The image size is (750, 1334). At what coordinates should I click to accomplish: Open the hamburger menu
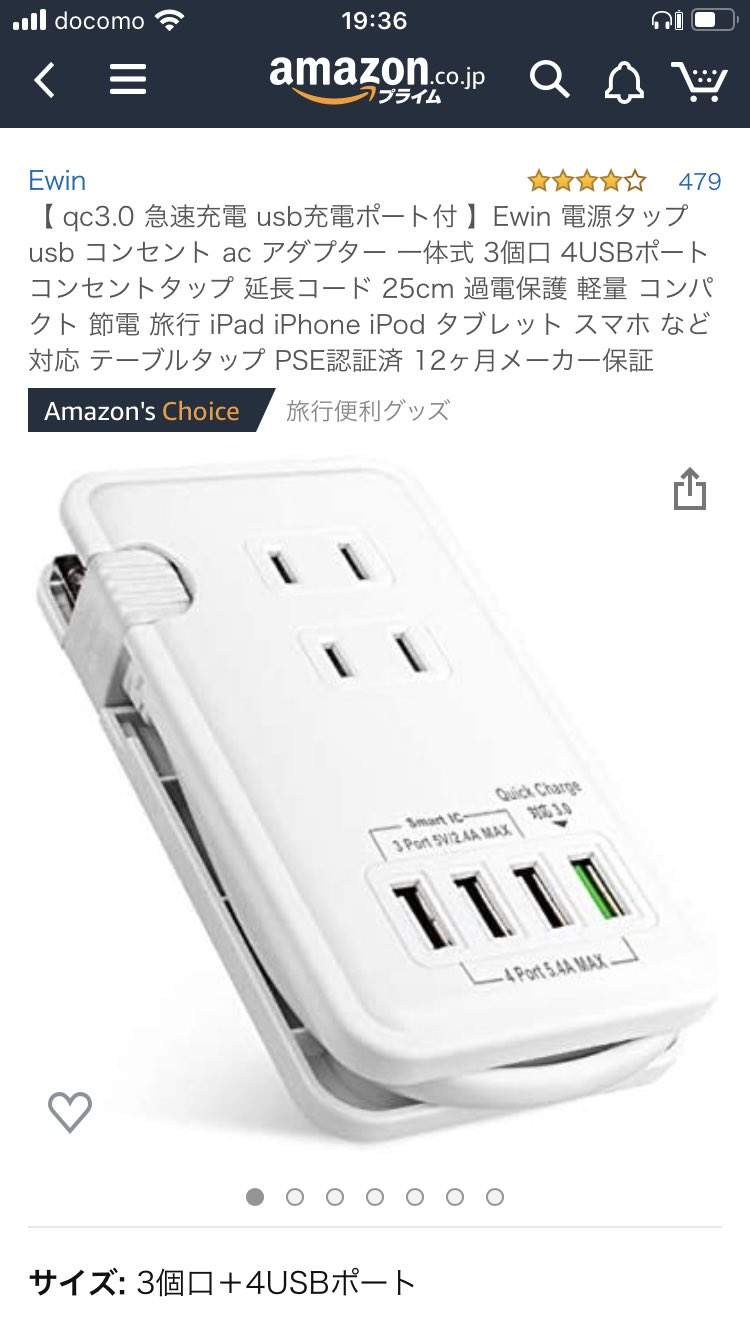(128, 80)
